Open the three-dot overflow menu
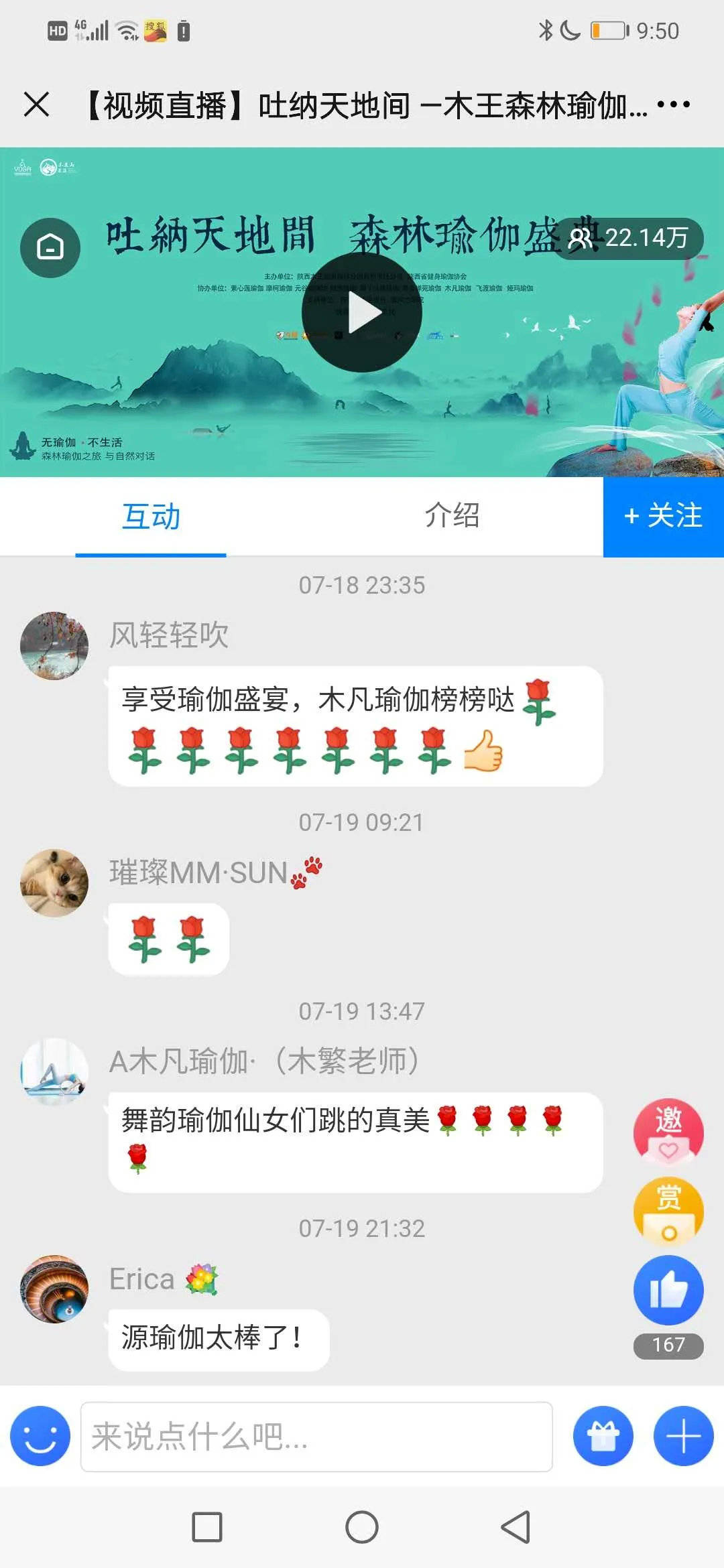This screenshot has width=724, height=1568. (673, 105)
